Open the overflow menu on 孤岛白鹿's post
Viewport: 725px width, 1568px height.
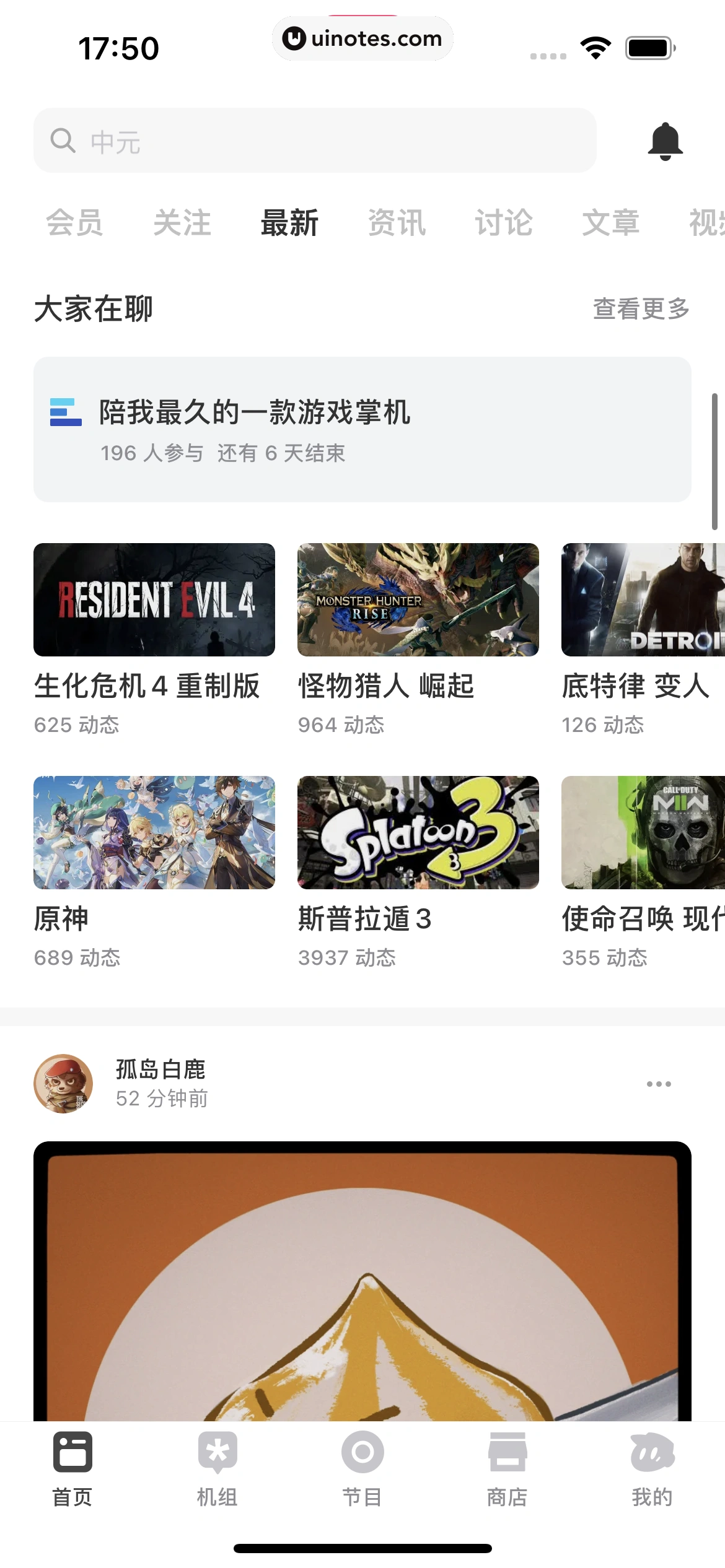pos(658,1084)
